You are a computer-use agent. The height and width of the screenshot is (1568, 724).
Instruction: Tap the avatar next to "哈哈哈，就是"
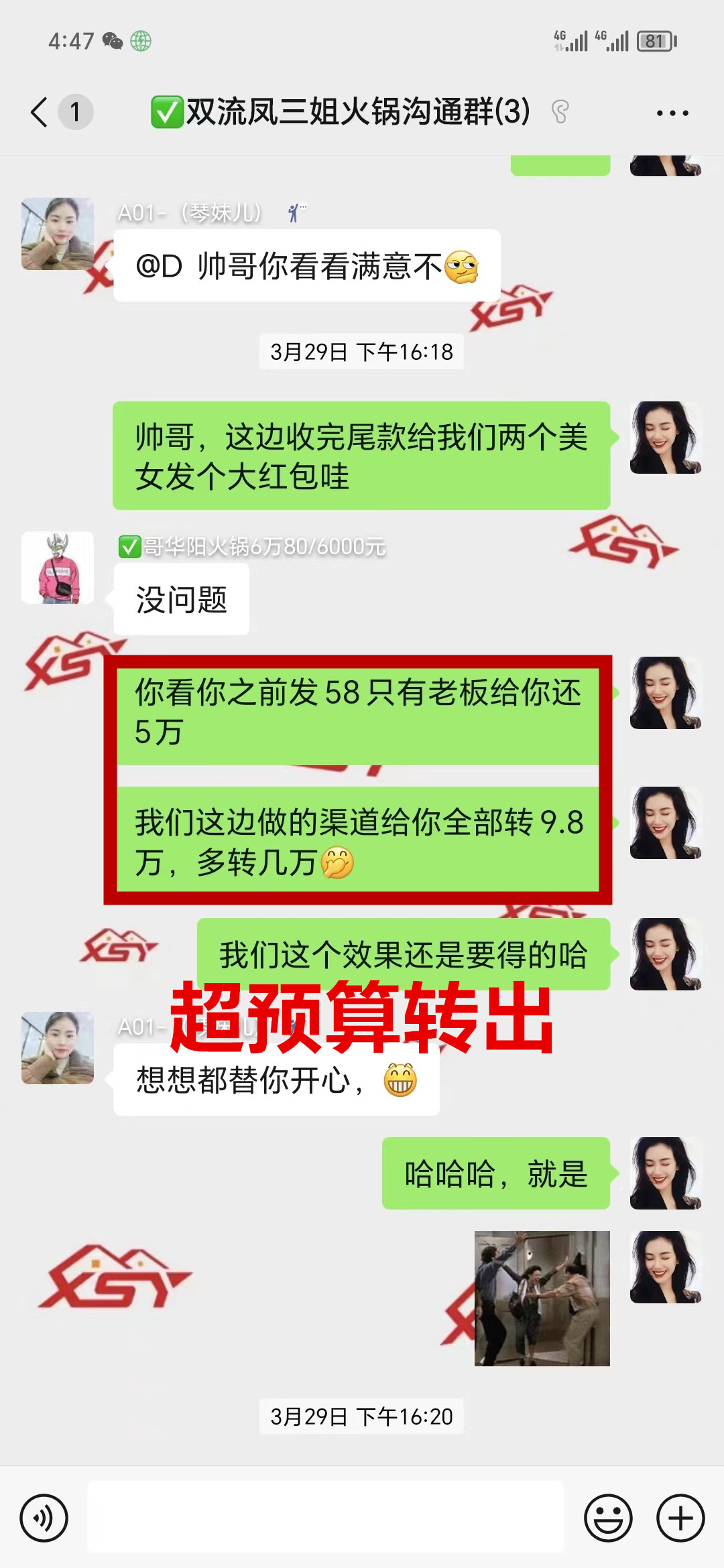tap(665, 1173)
